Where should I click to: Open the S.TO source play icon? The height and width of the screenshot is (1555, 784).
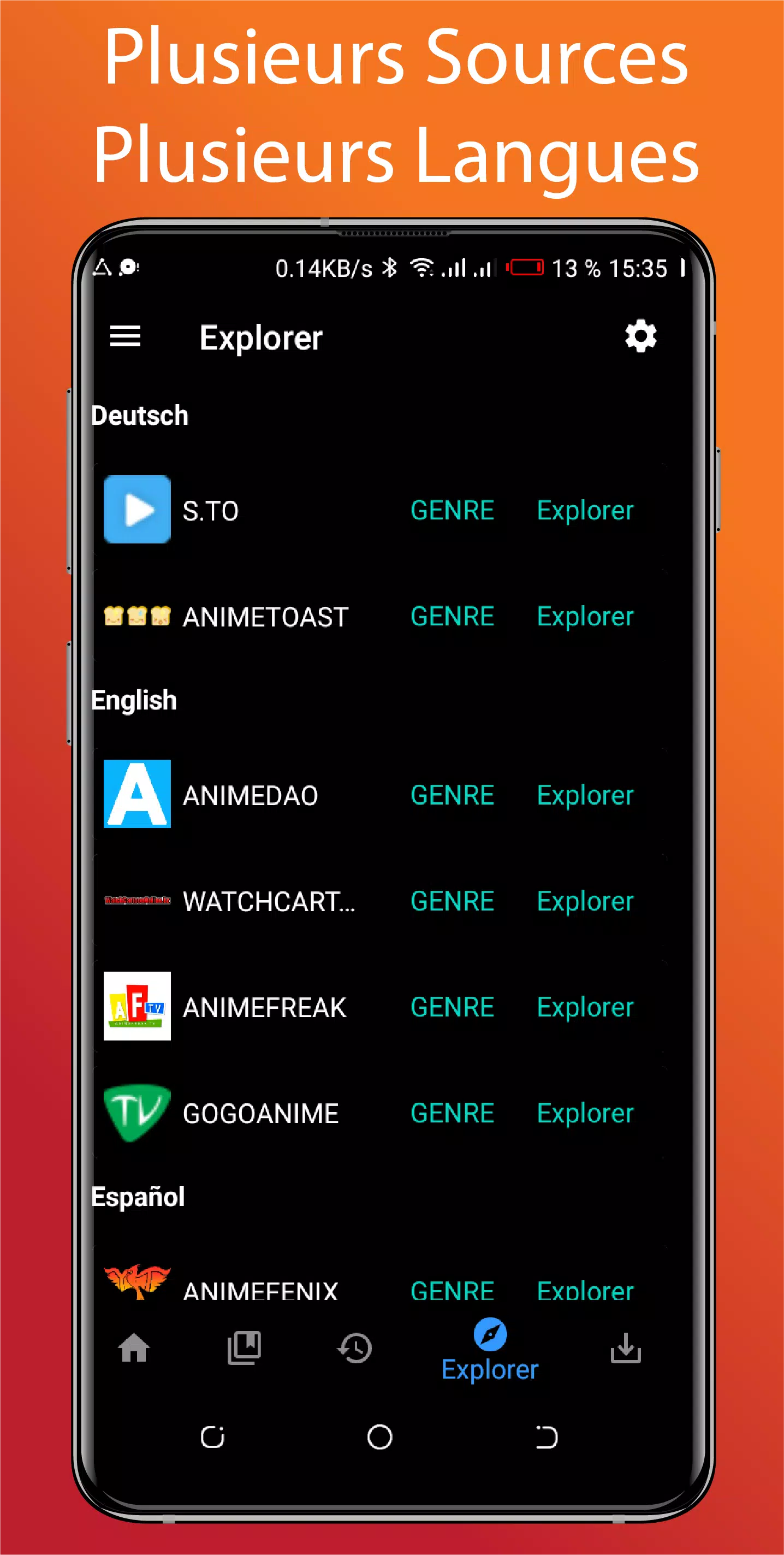137,510
